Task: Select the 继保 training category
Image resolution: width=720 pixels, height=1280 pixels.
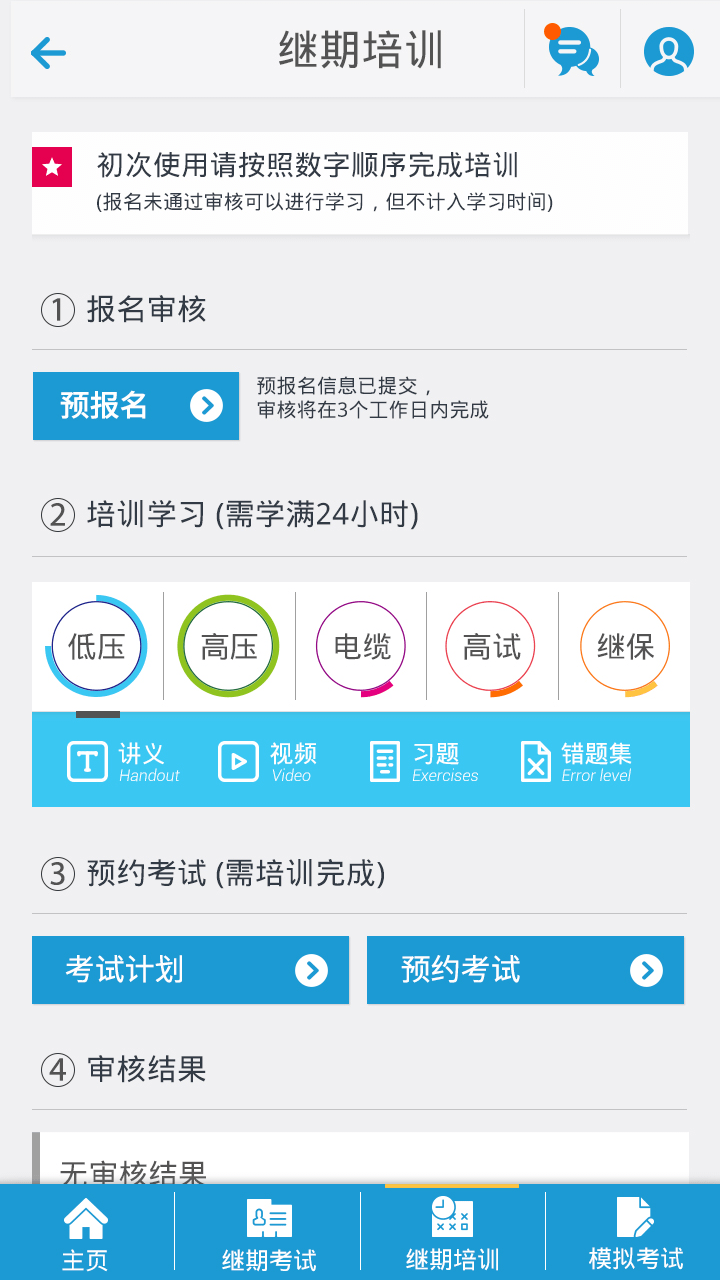Action: (624, 645)
